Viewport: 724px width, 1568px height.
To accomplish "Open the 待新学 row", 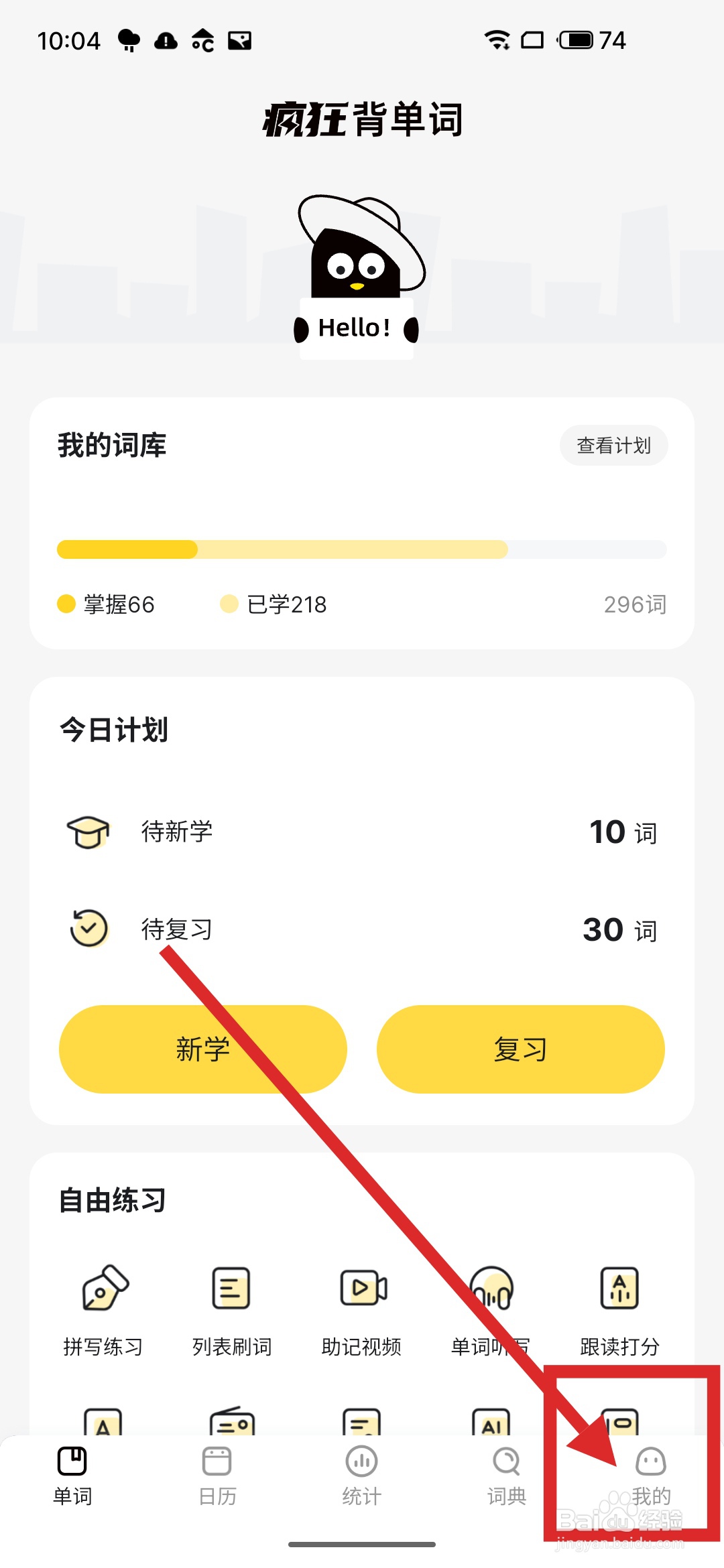I will pos(362,832).
